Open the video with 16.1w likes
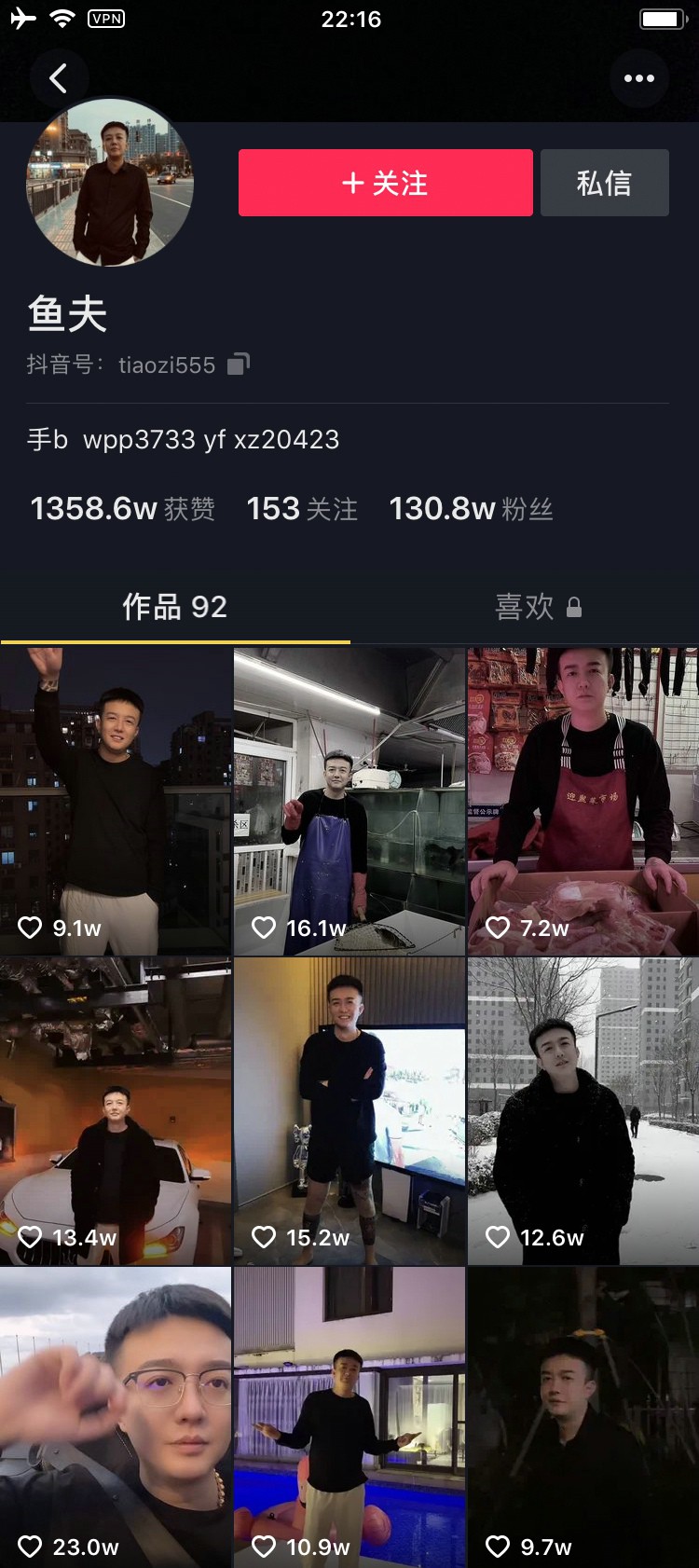 click(x=349, y=802)
